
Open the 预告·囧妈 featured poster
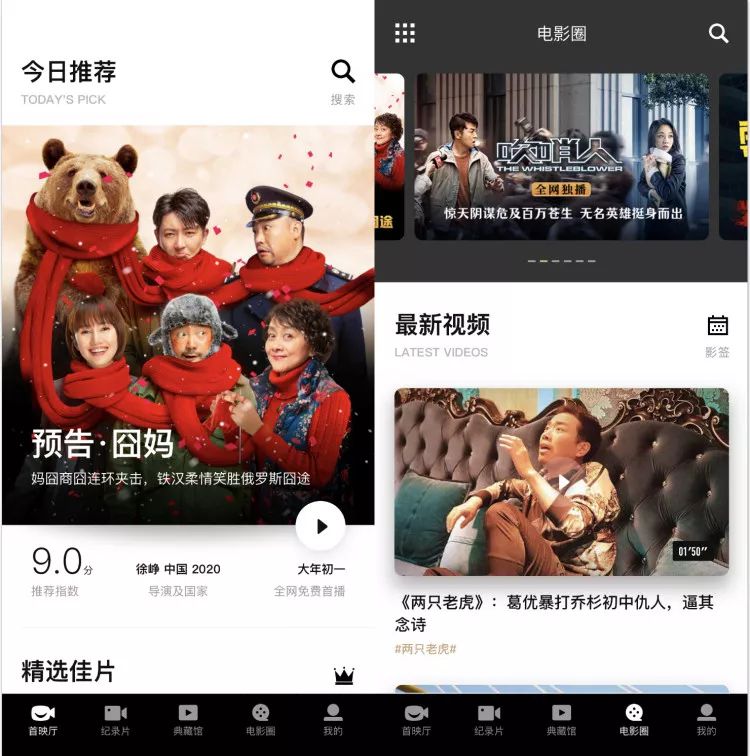point(188,320)
